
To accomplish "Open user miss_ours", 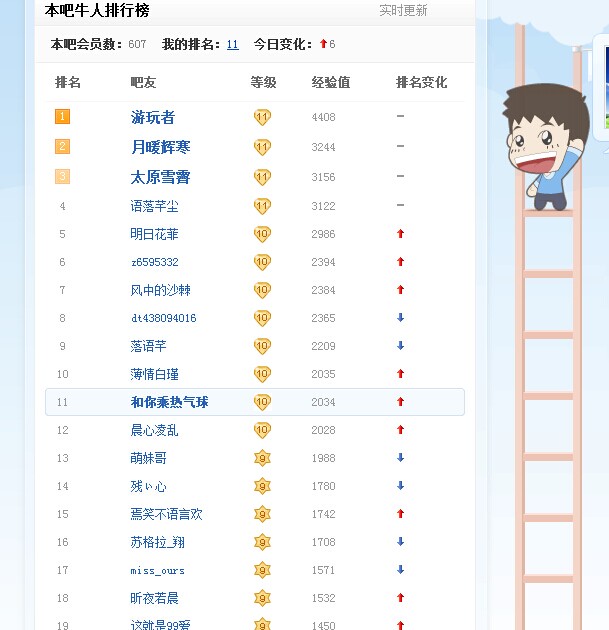I will pos(158,571).
